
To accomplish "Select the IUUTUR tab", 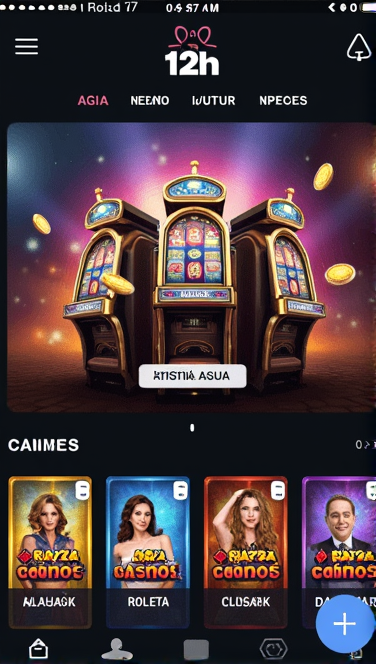I will pyautogui.click(x=213, y=101).
